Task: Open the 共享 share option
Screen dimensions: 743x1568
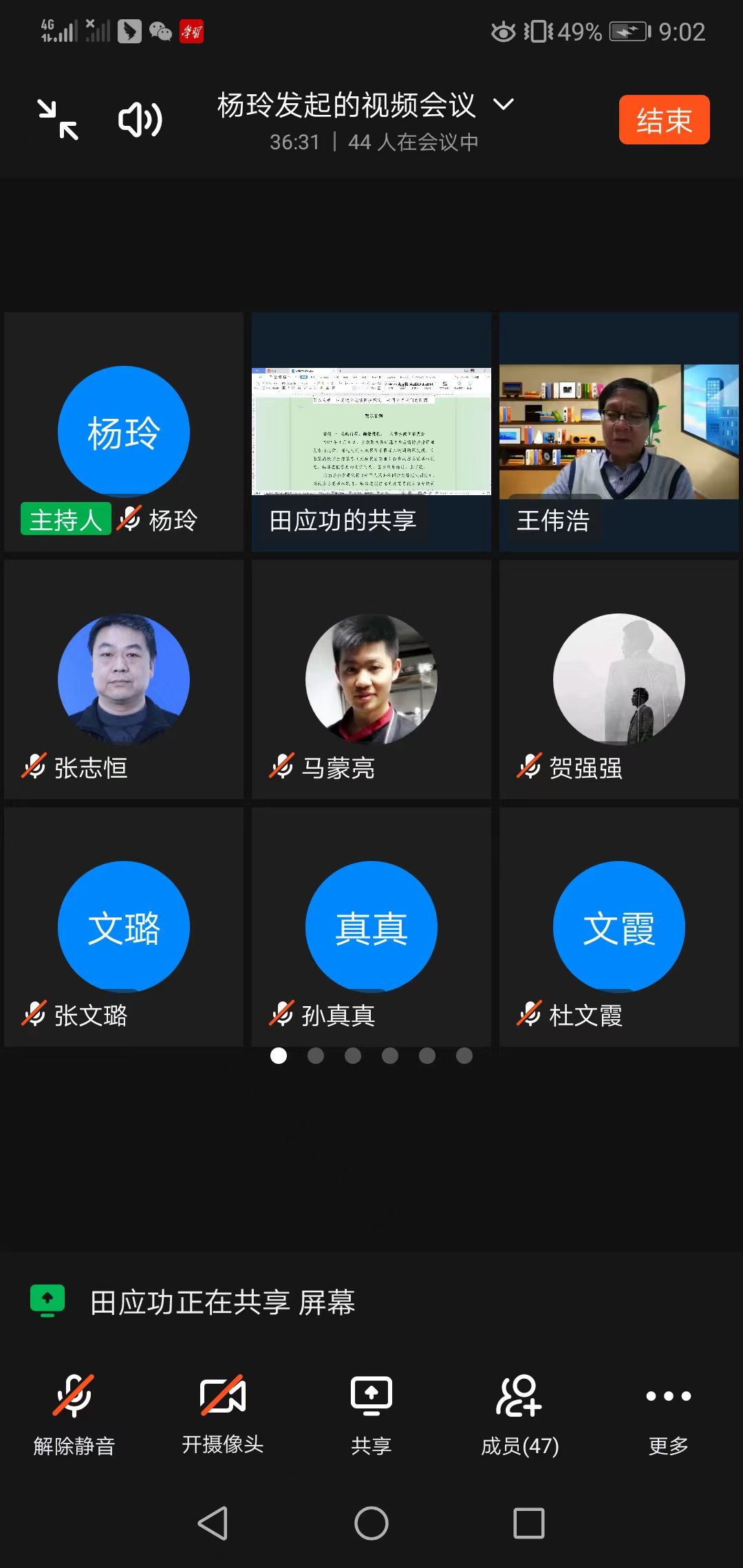Action: coord(371,1414)
